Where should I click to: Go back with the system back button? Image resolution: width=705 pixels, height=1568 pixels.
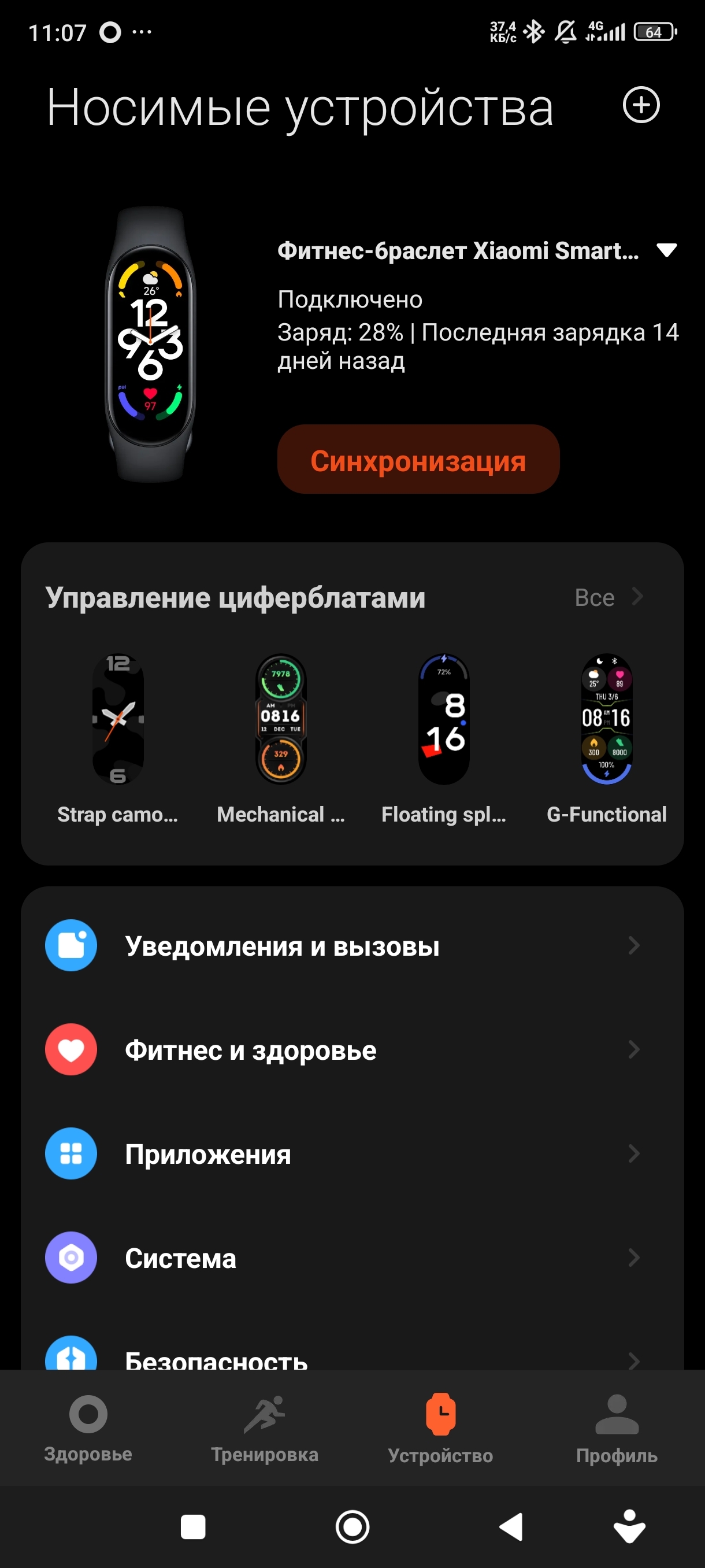coord(511,1526)
